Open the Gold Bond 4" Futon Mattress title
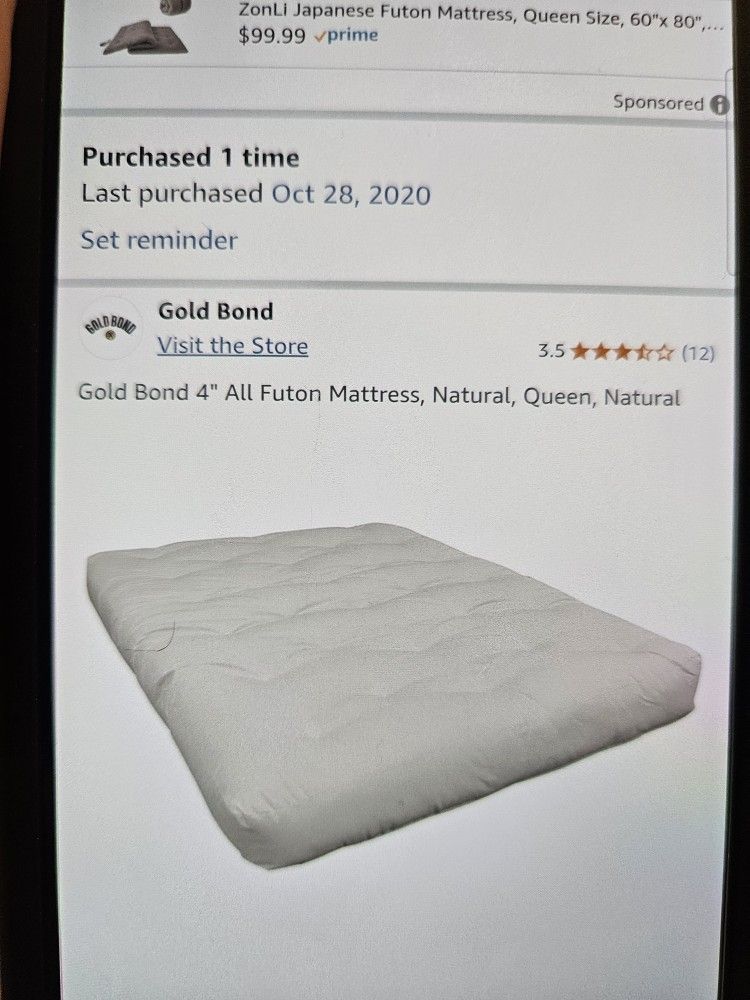This screenshot has height=1000, width=750. point(380,396)
